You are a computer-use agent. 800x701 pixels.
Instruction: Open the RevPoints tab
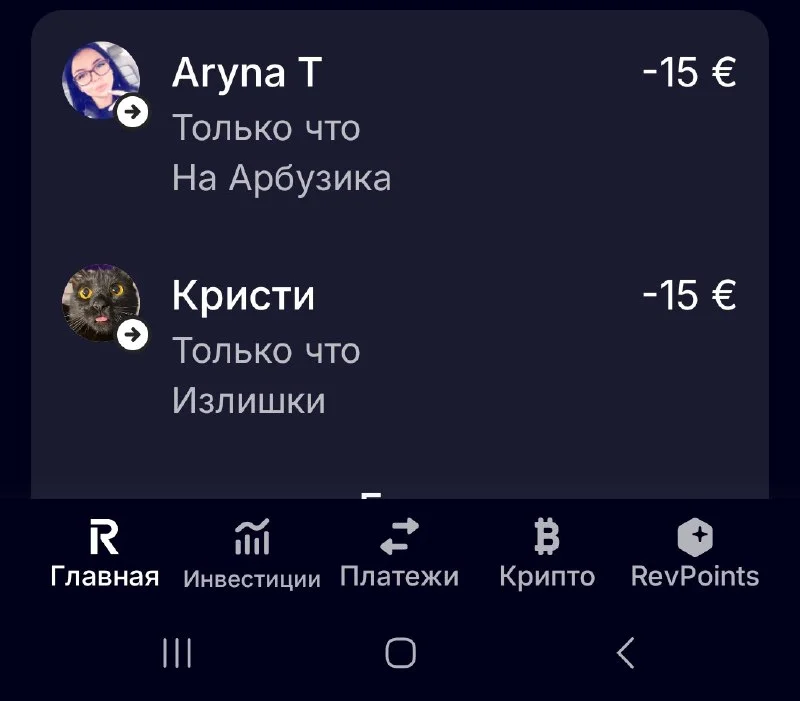695,554
